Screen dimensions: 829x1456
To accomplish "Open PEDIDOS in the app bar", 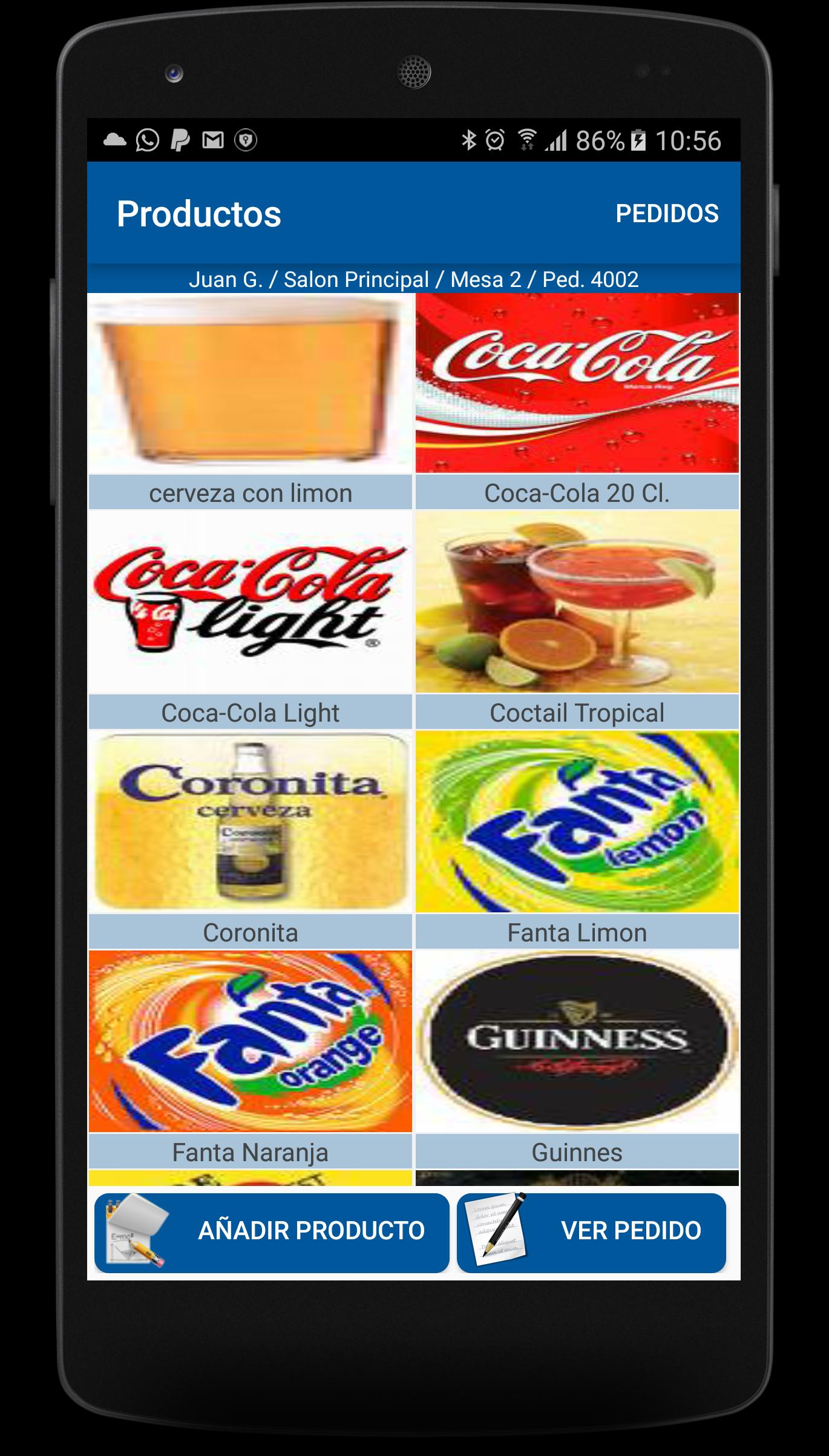I will click(x=667, y=214).
